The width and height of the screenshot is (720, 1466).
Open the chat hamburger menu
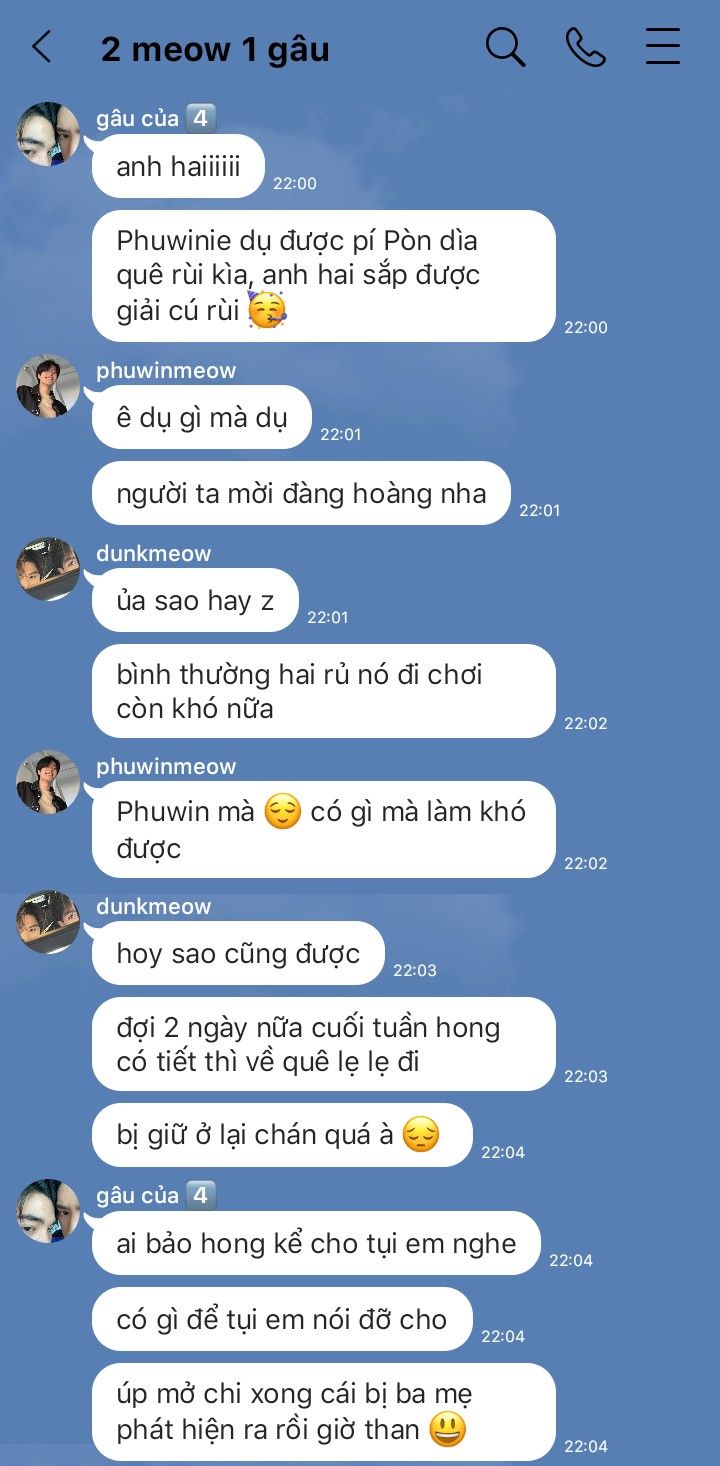(662, 47)
